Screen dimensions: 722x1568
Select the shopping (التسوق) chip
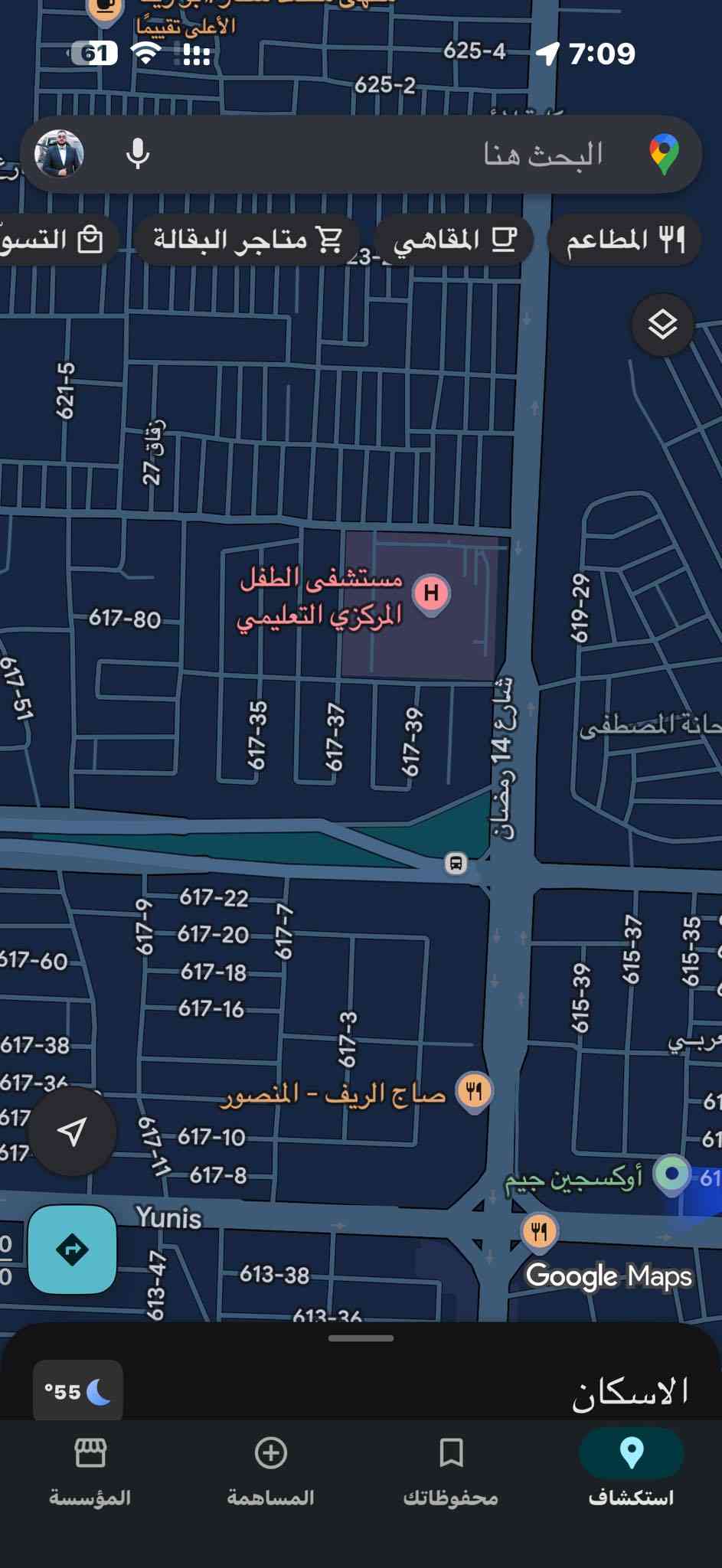click(54, 240)
